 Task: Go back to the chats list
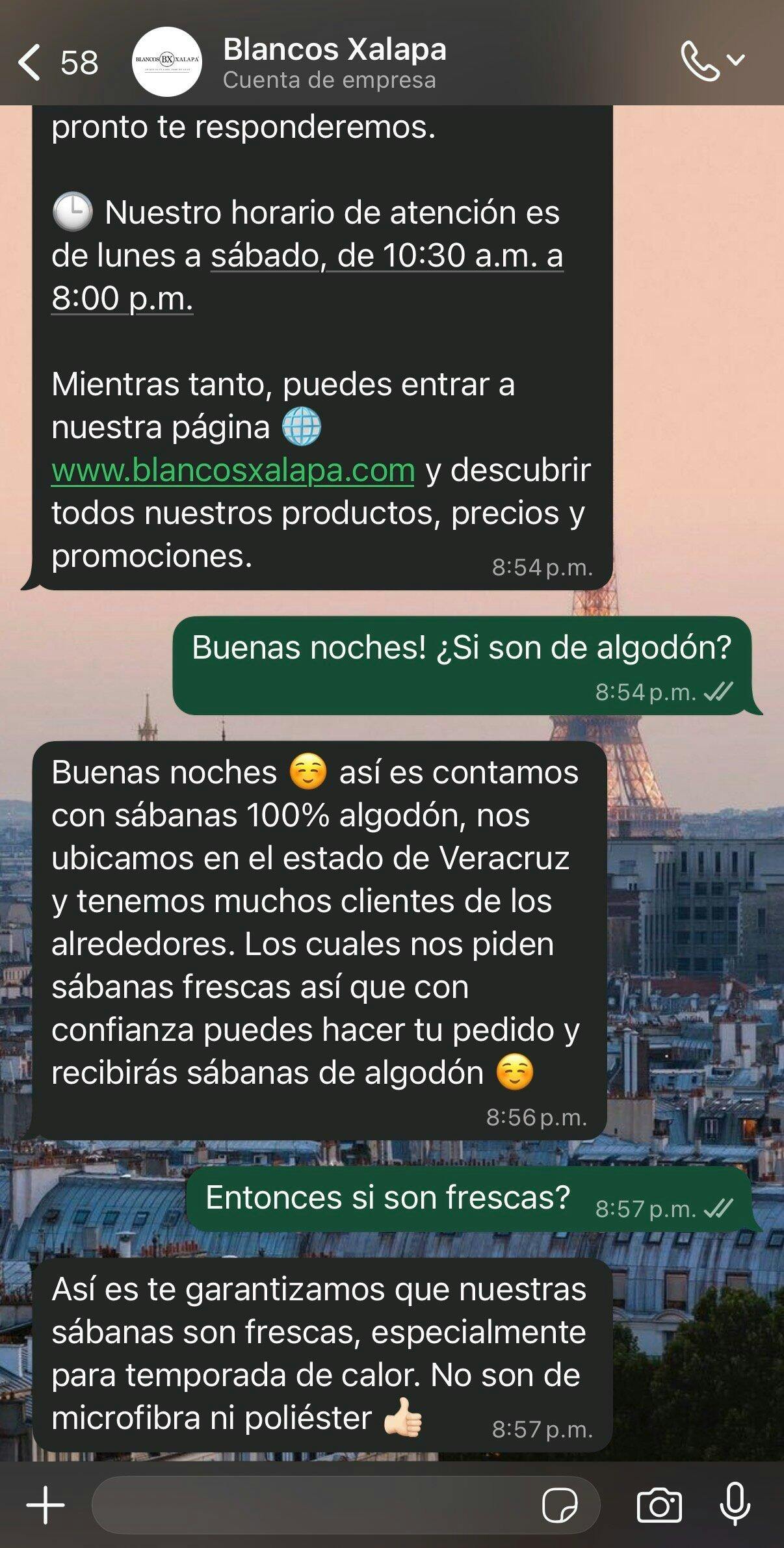(x=30, y=62)
